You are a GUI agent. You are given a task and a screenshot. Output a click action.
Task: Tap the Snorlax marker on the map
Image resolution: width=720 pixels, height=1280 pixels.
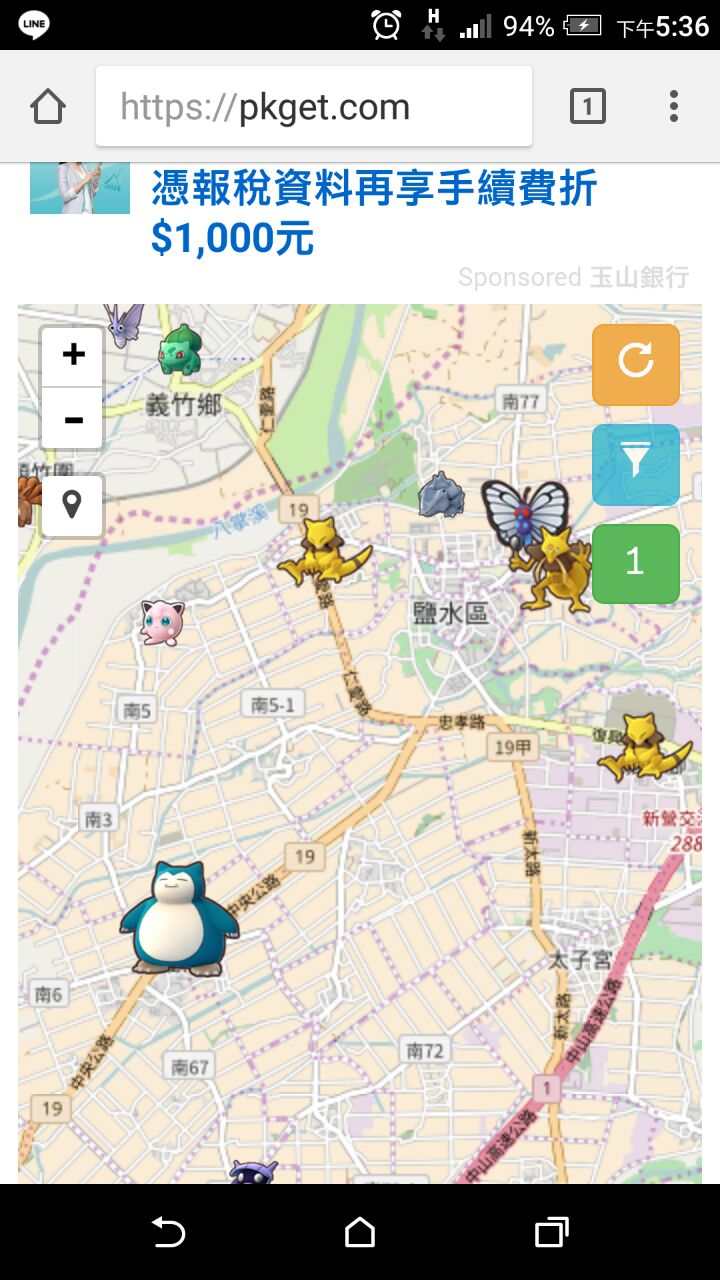(180, 918)
